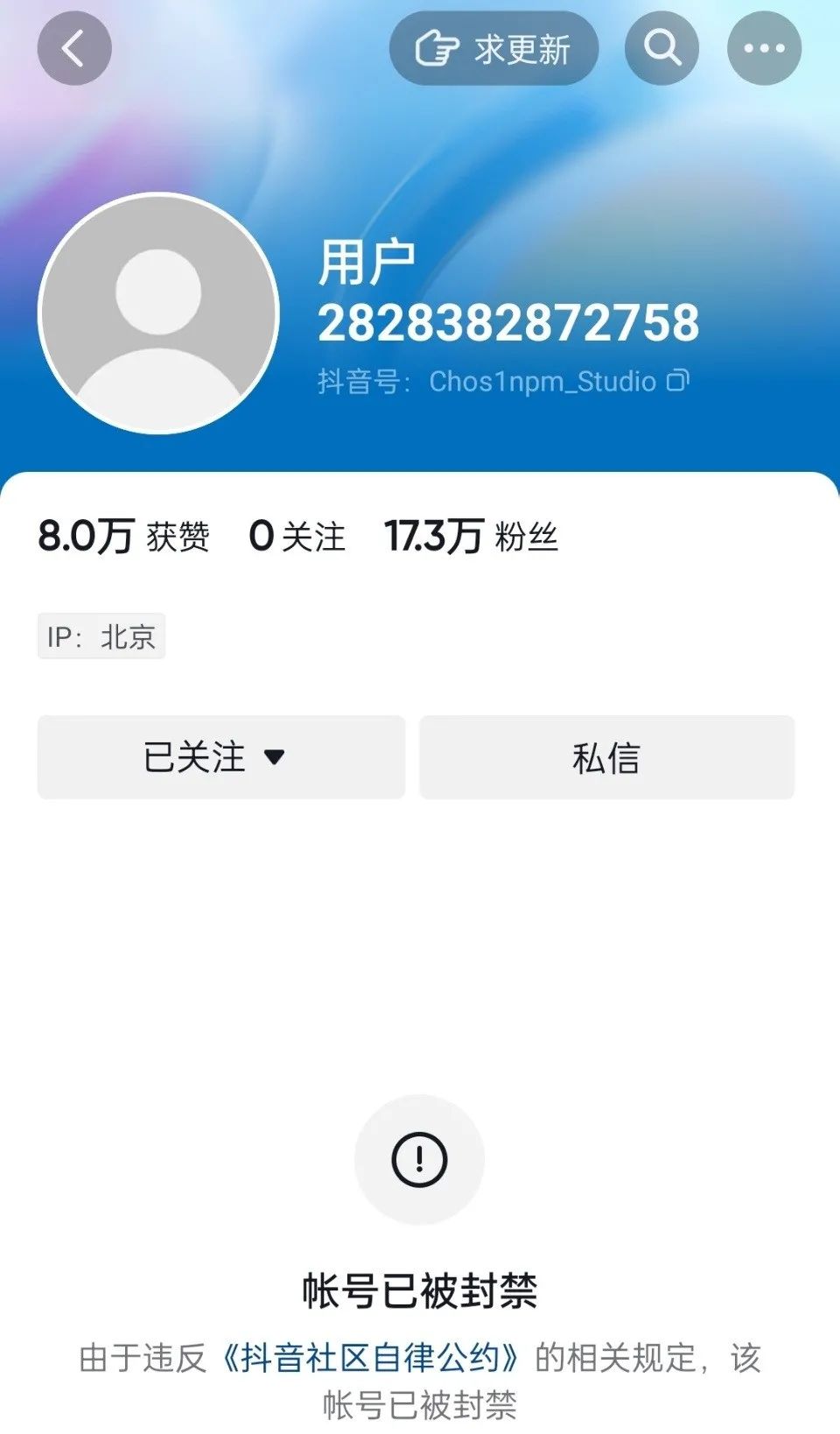840x1434 pixels.
Task: Select the 8.0万 获赞 likes count
Action: click(x=122, y=536)
